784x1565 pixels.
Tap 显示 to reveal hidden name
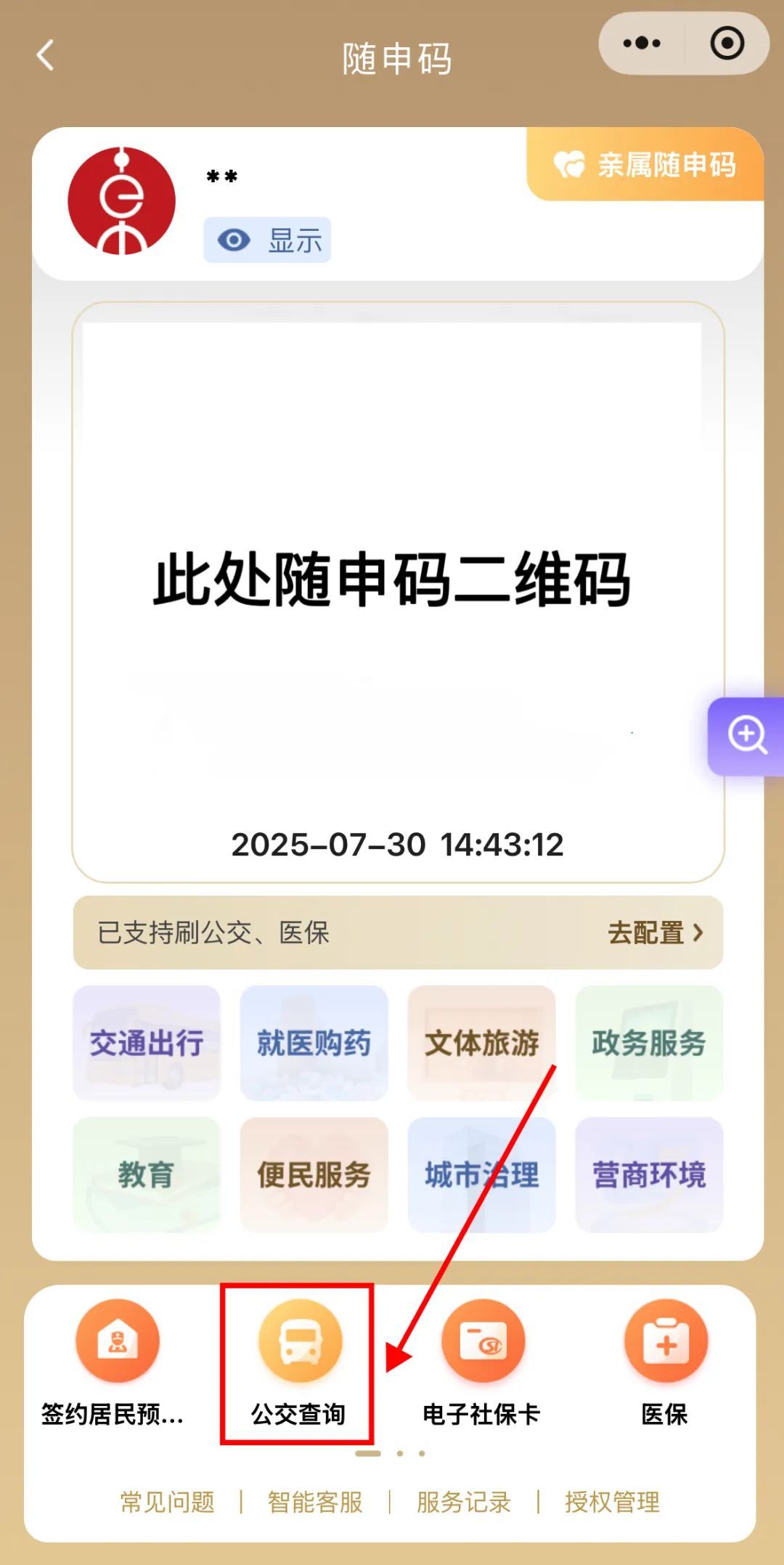click(268, 240)
